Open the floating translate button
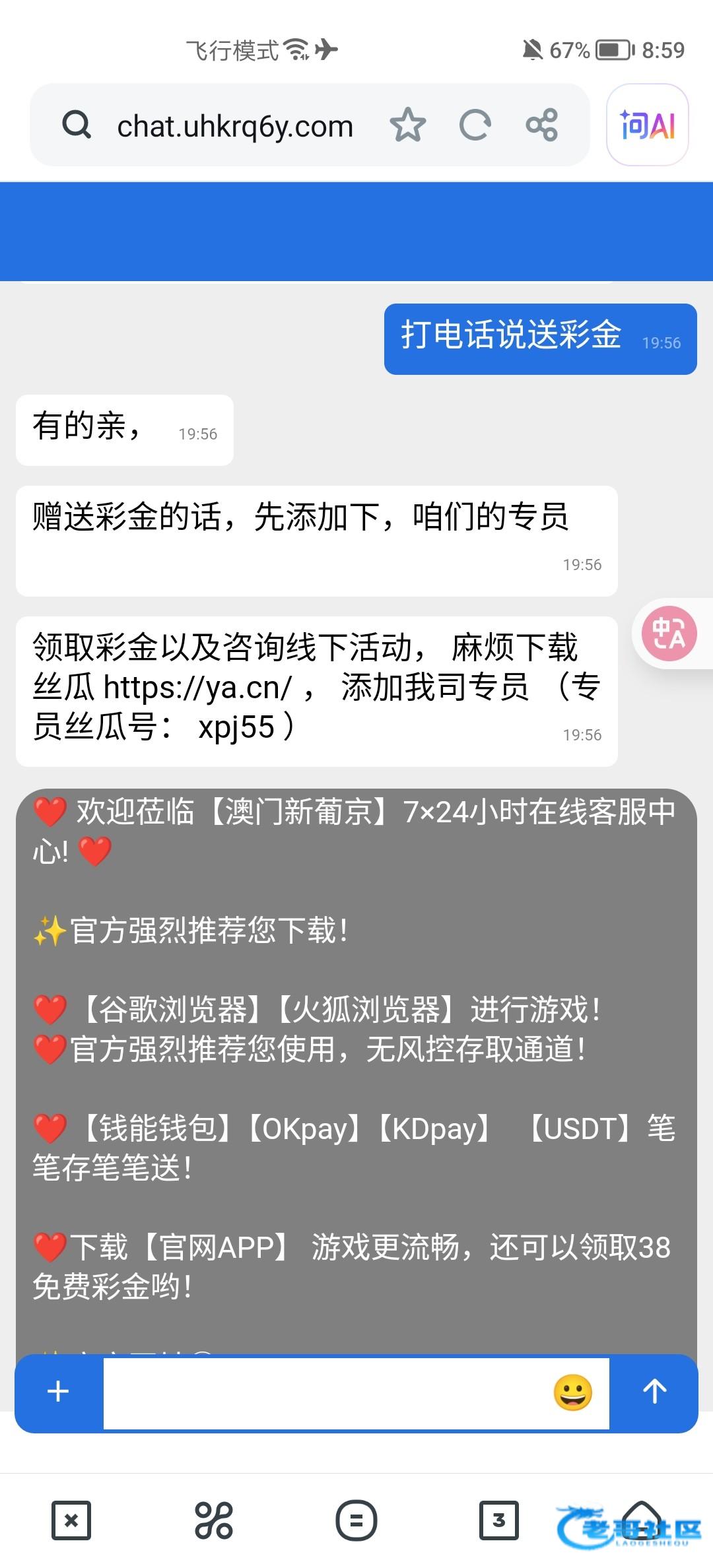This screenshot has height=1568, width=713. 669,634
